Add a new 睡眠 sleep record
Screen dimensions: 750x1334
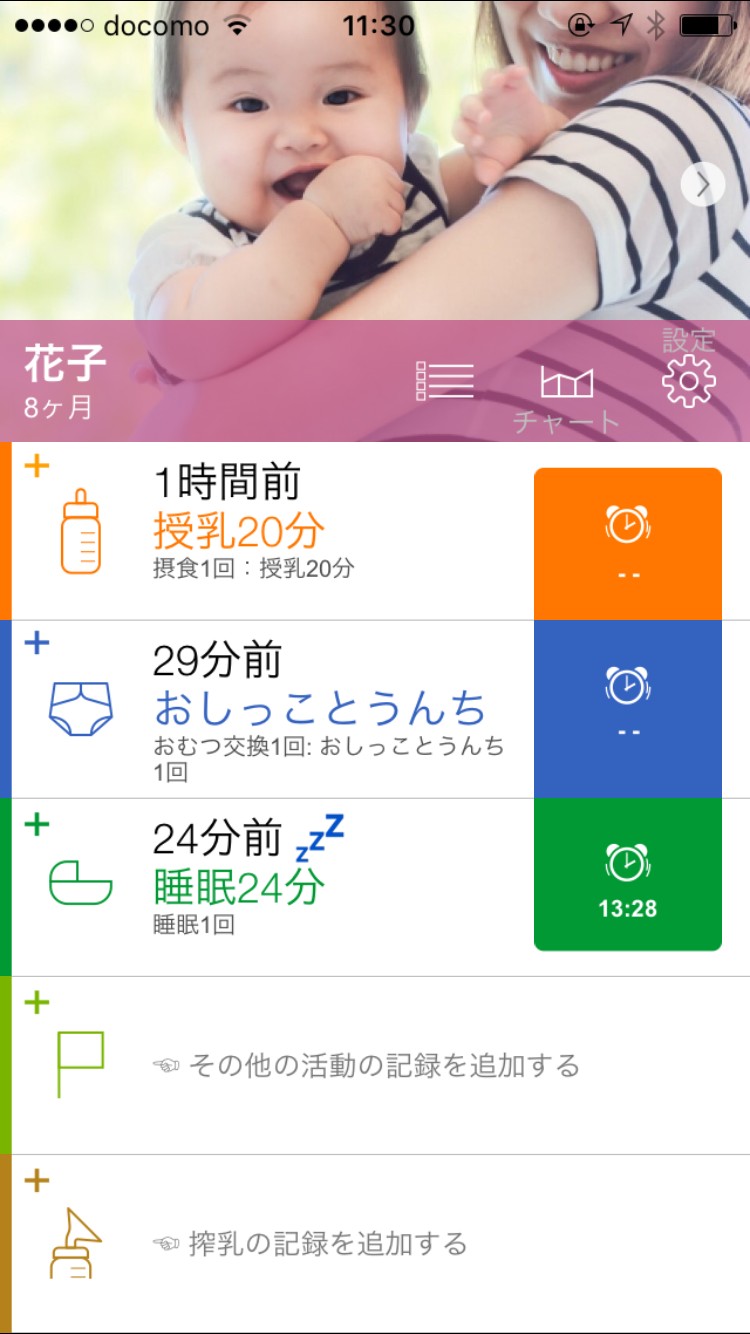[x=37, y=824]
